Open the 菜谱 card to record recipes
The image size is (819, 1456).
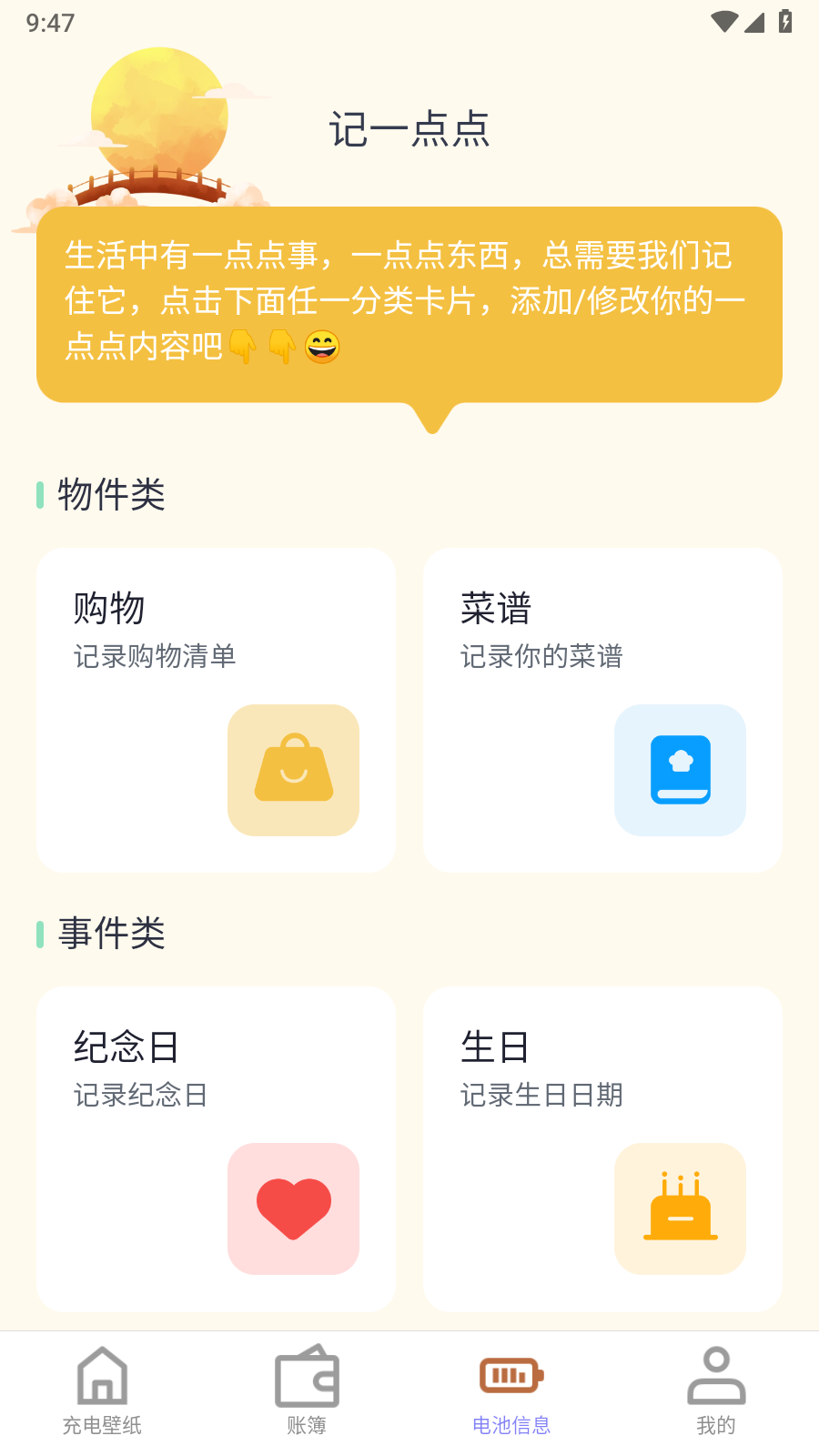click(x=602, y=710)
